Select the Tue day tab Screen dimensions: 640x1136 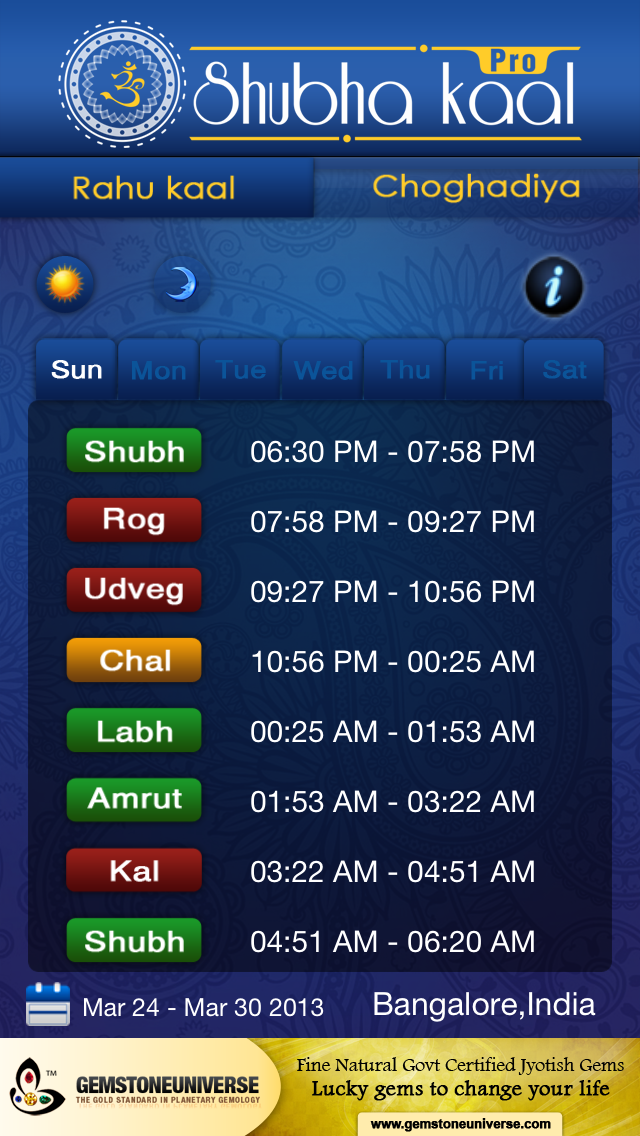241,370
